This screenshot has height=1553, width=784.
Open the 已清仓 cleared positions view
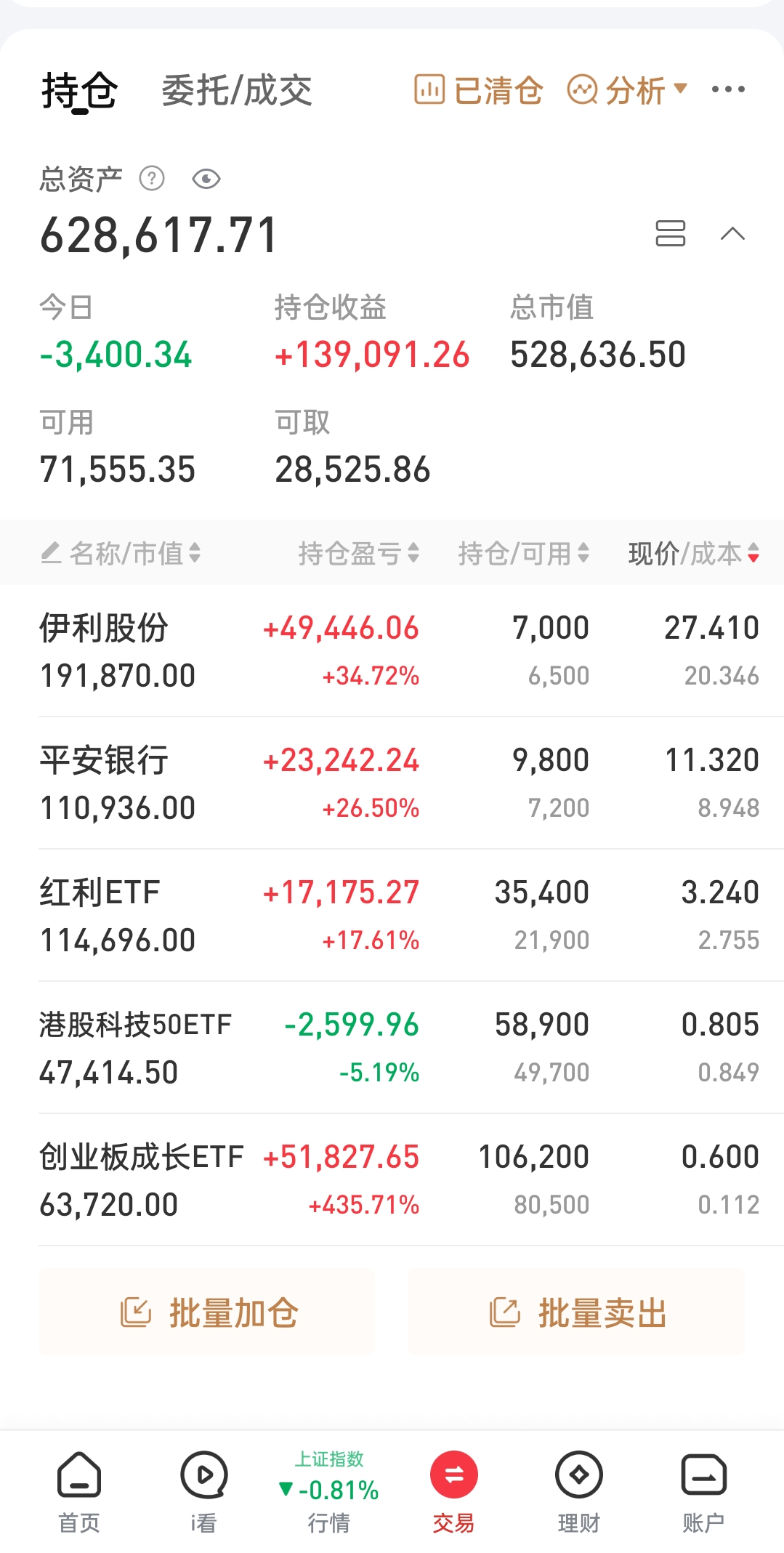pyautogui.click(x=479, y=90)
